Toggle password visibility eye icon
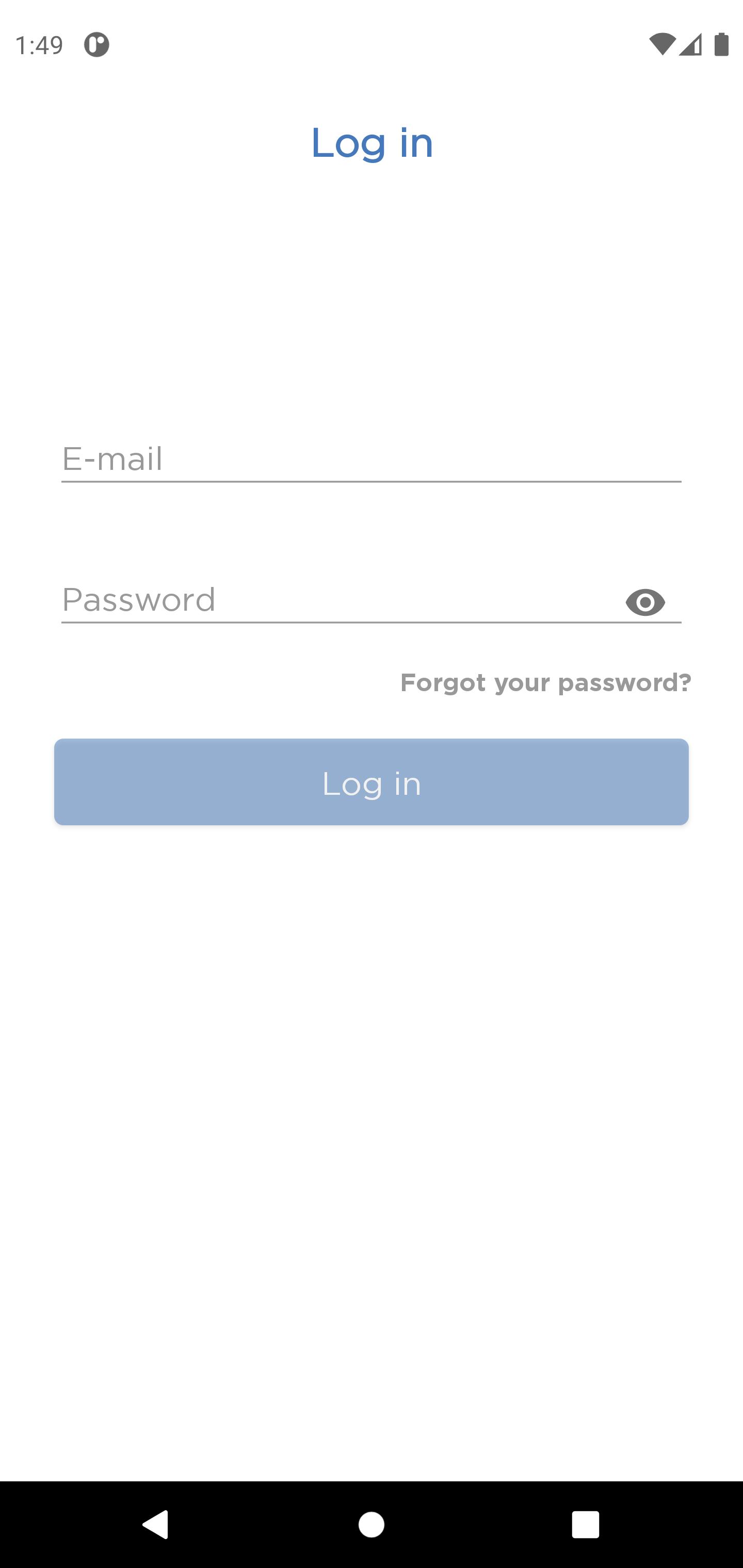This screenshot has height=1568, width=743. 645,602
